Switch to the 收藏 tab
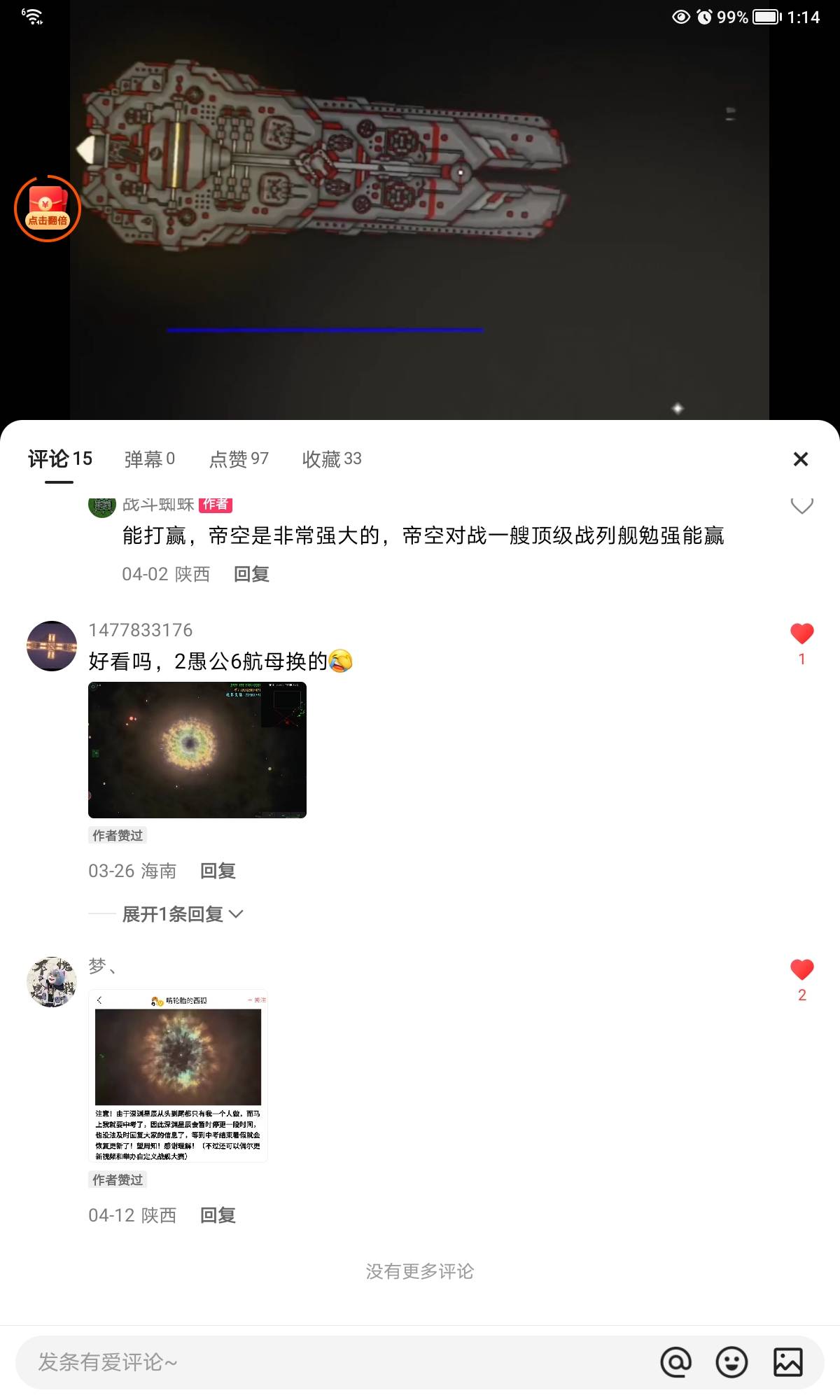This screenshot has width=840, height=1400. tap(332, 459)
